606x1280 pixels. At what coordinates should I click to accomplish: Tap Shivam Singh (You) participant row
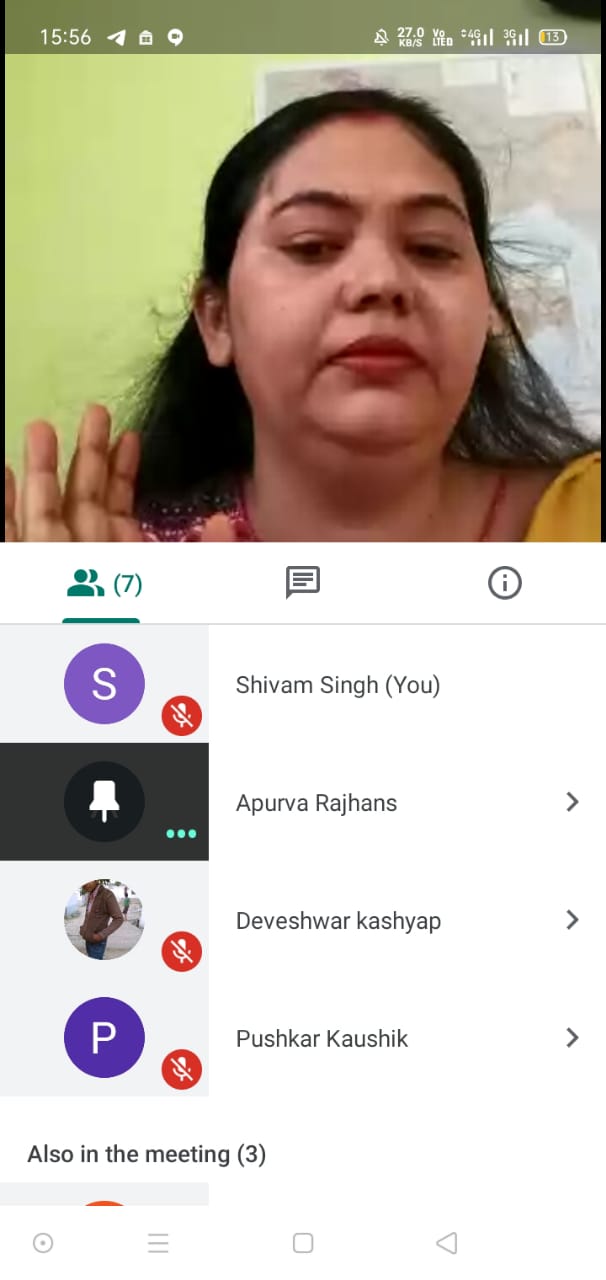pyautogui.click(x=337, y=685)
